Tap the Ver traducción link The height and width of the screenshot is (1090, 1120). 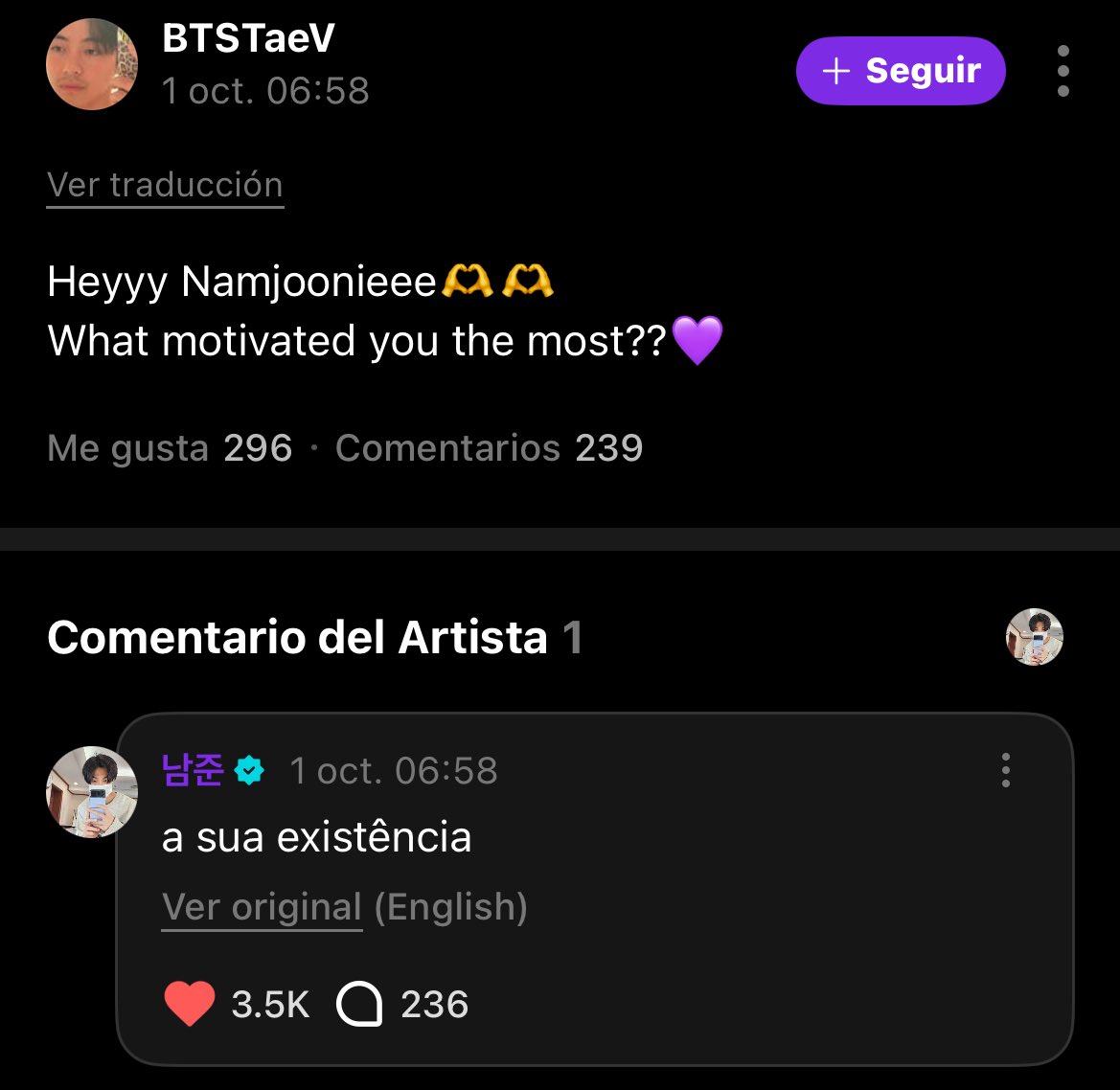[165, 185]
